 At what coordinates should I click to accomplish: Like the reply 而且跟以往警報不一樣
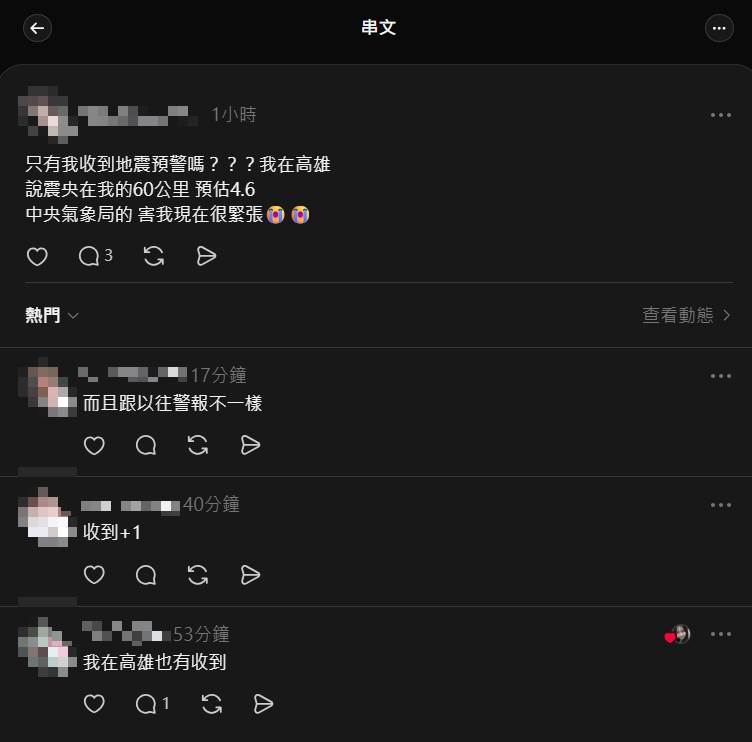(94, 445)
